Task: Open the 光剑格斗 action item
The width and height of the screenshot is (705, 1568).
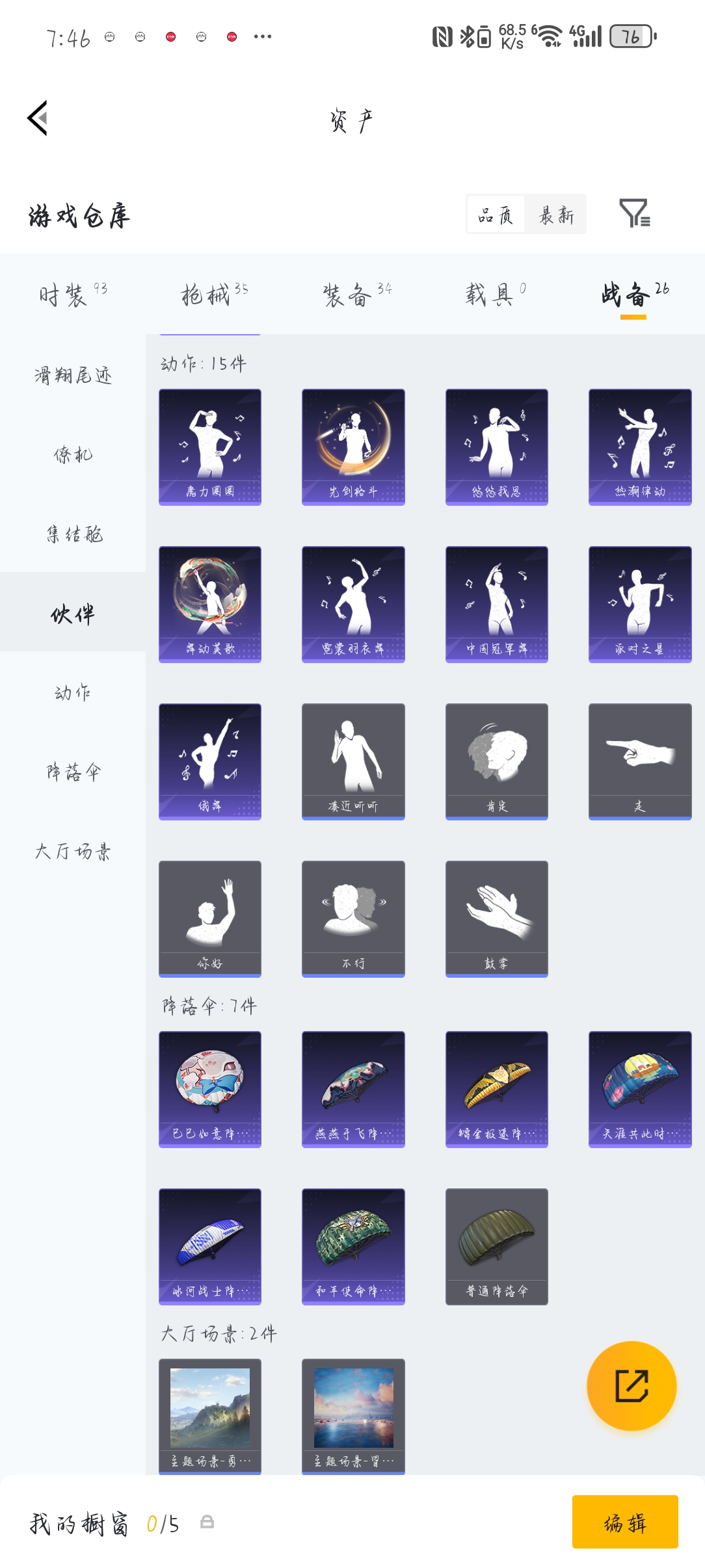Action: click(x=353, y=447)
